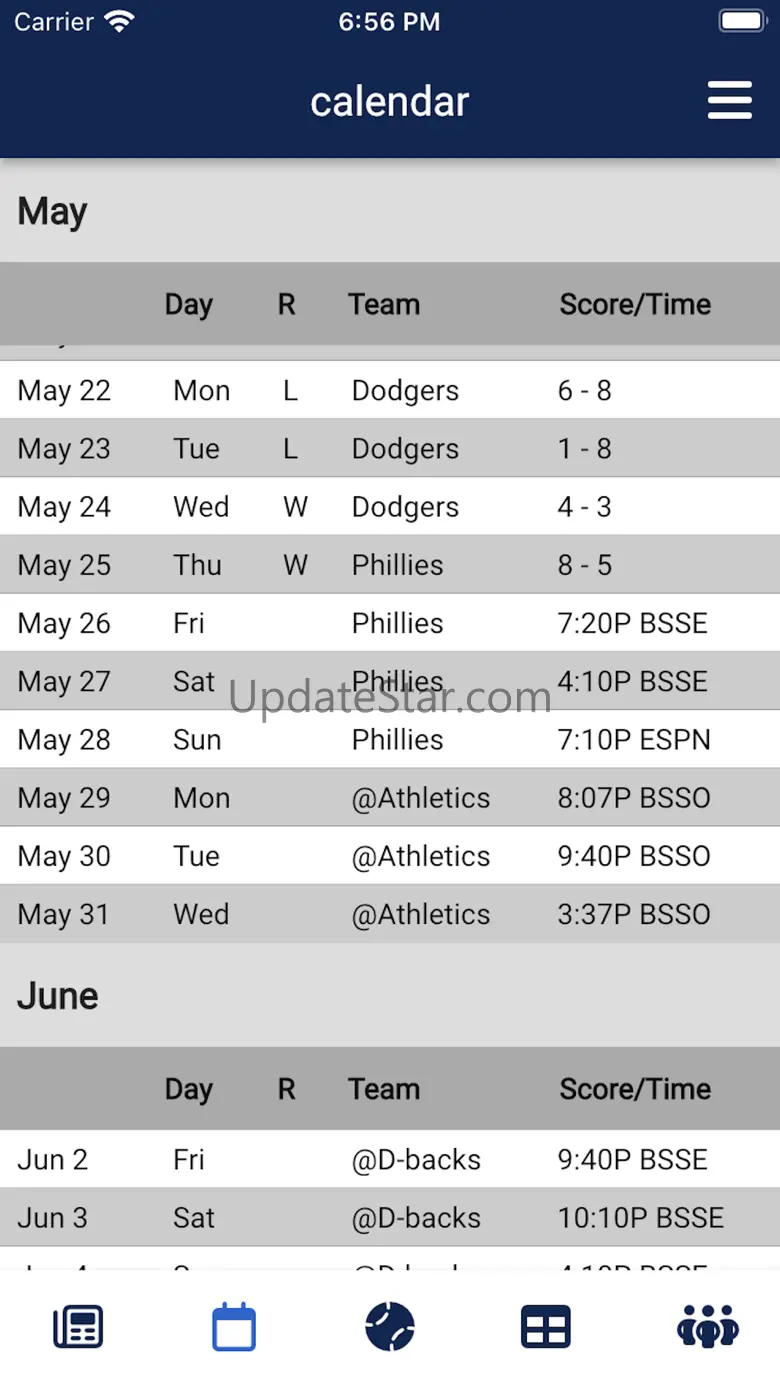
Task: Open the baseball scores tab
Action: (x=390, y=1327)
